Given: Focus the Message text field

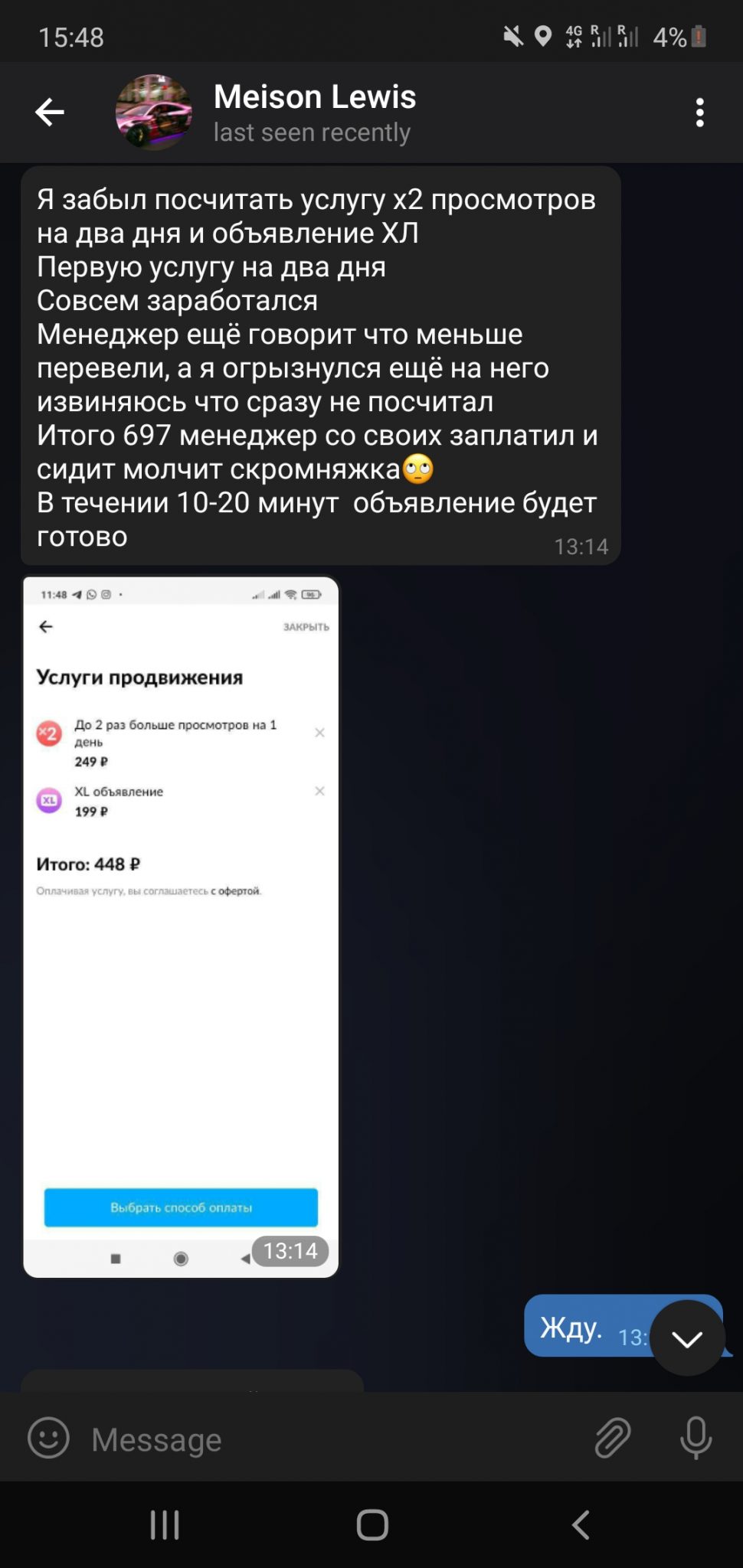Looking at the screenshot, I should [x=329, y=1439].
